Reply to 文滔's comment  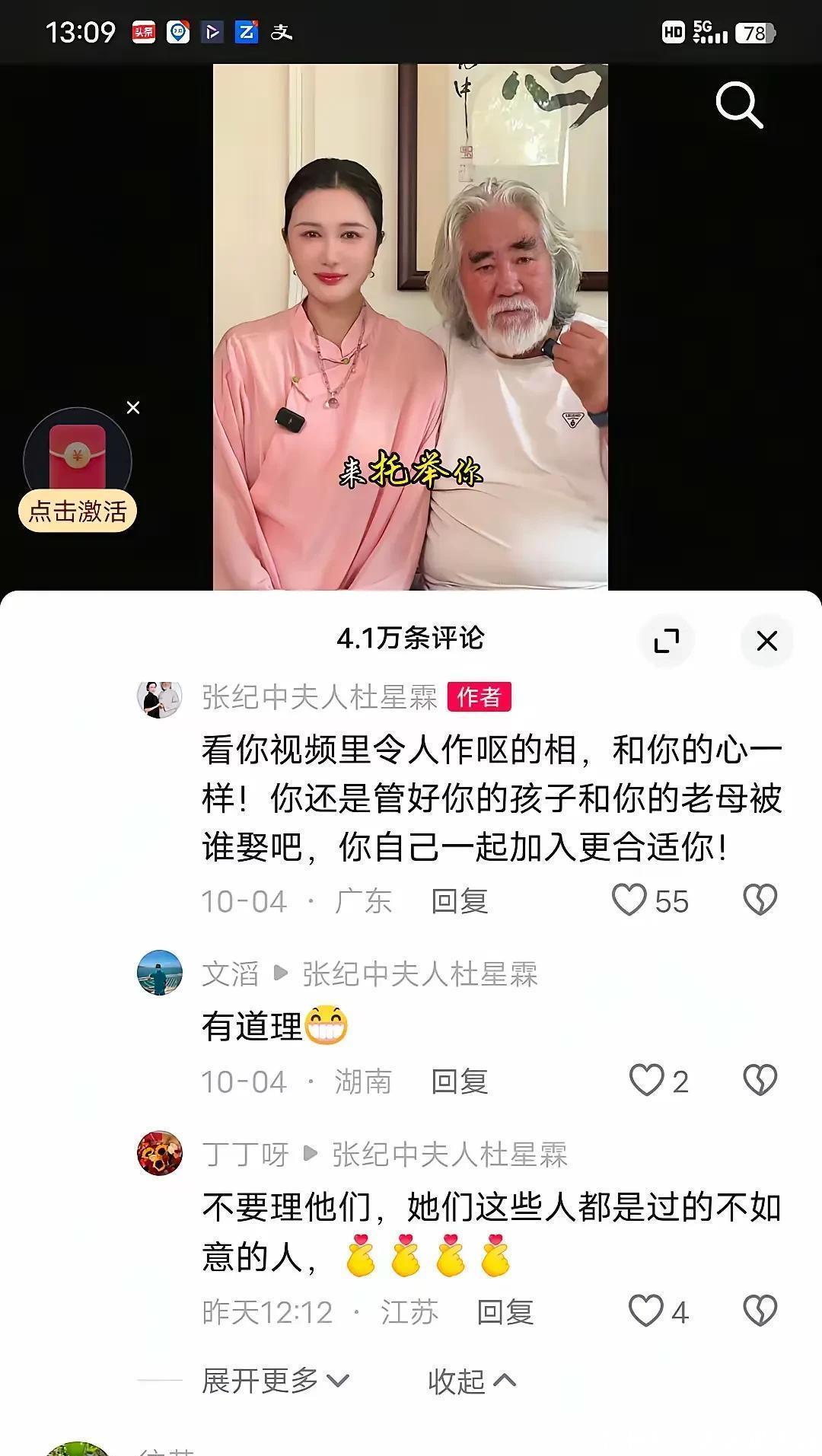(459, 1082)
